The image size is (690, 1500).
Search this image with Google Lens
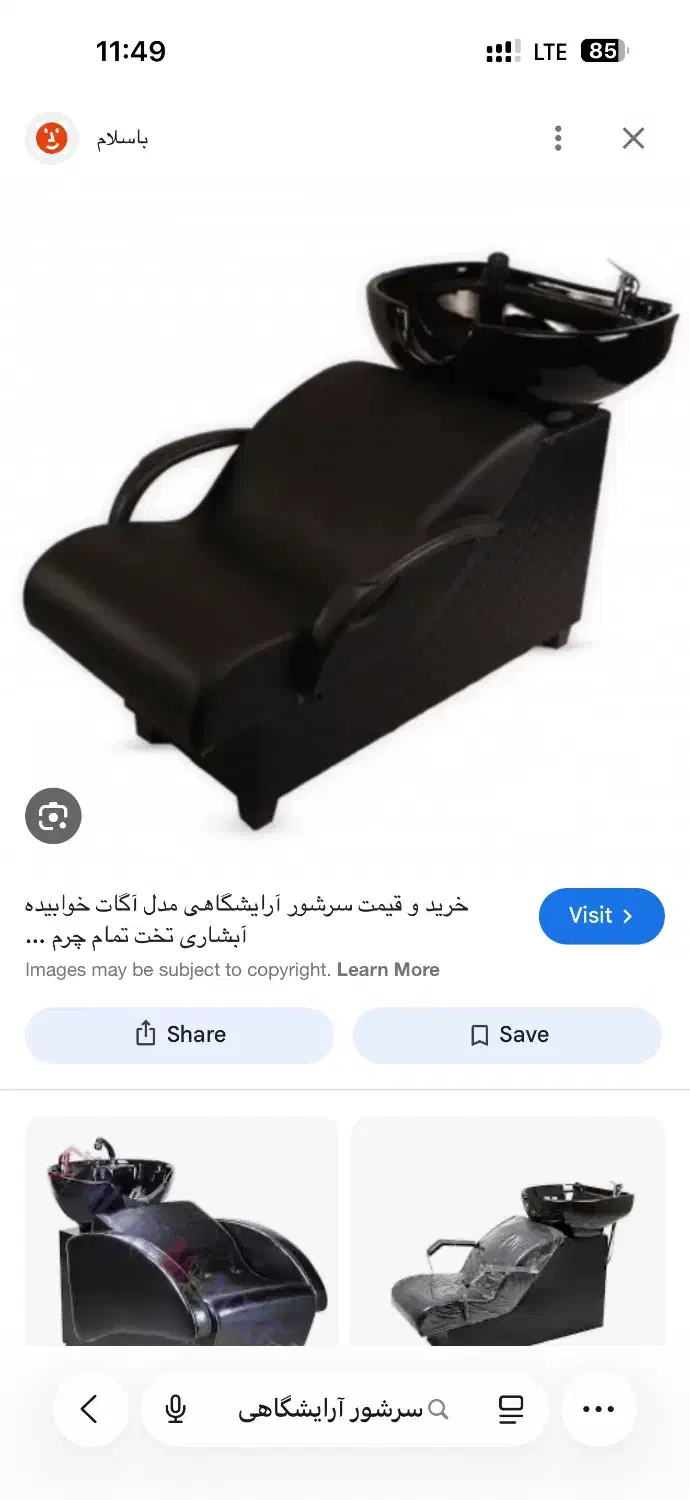[x=53, y=817]
